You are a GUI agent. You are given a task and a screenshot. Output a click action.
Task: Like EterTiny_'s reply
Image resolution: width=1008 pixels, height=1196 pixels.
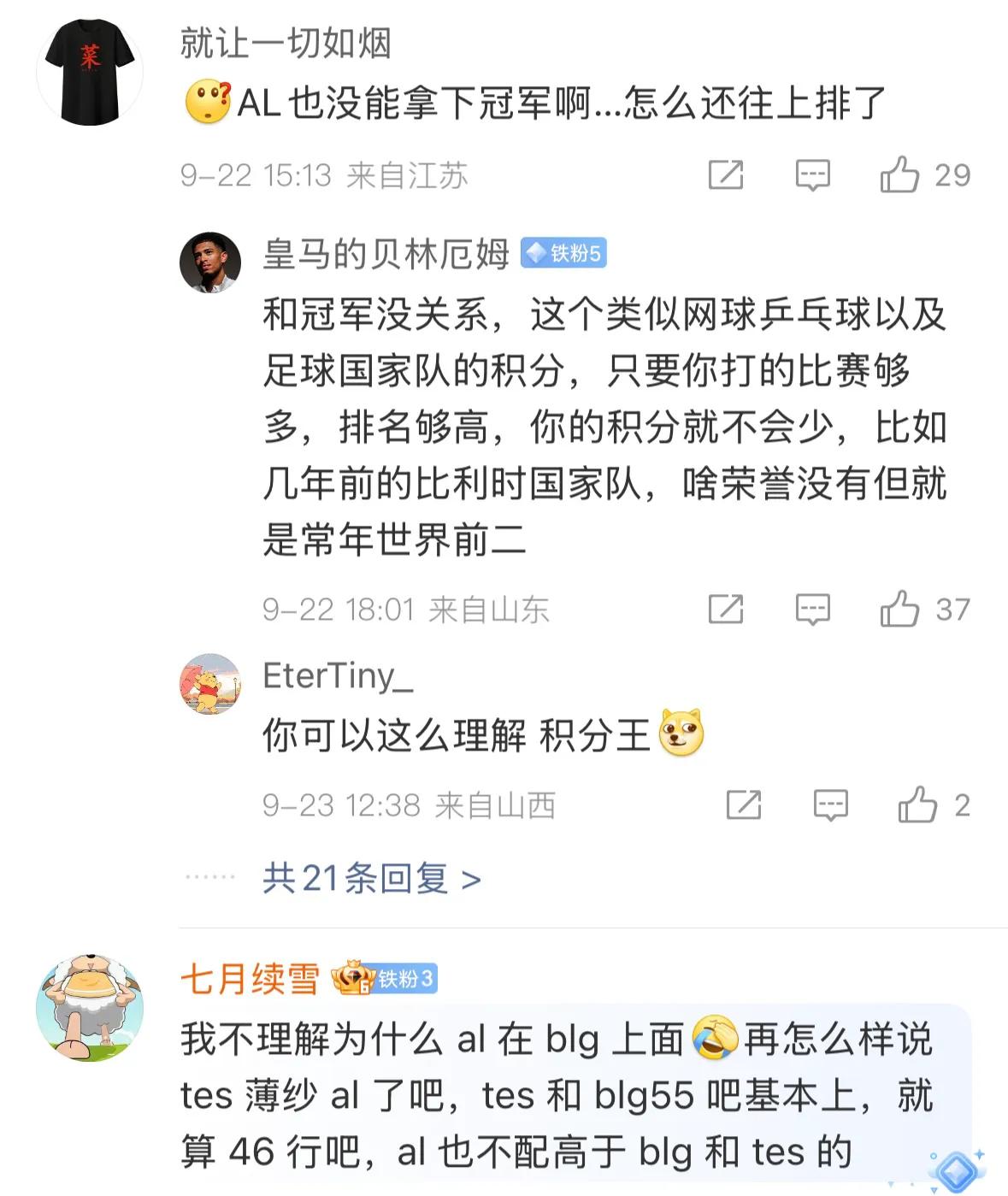(x=917, y=804)
